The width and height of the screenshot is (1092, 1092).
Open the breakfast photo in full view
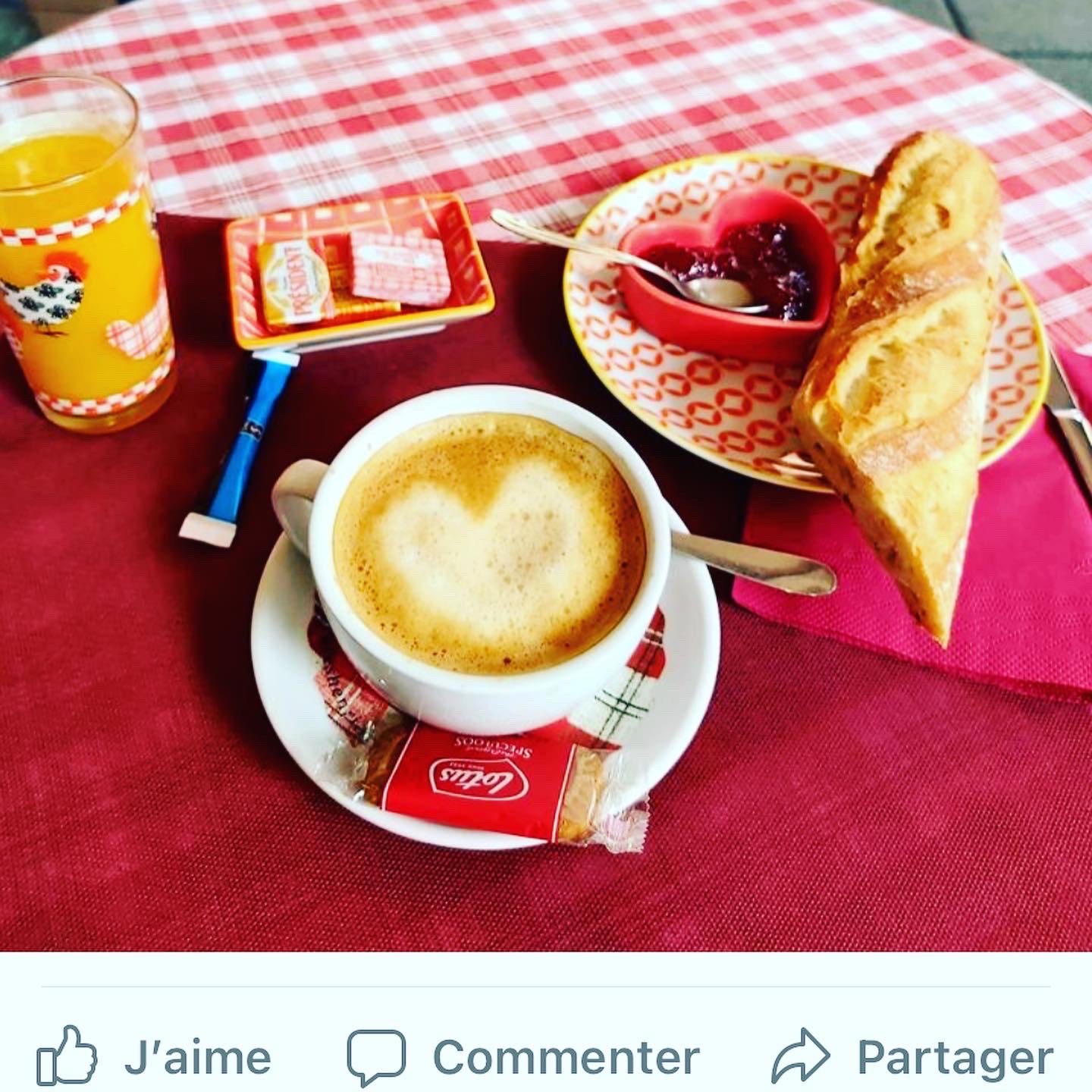(546, 475)
